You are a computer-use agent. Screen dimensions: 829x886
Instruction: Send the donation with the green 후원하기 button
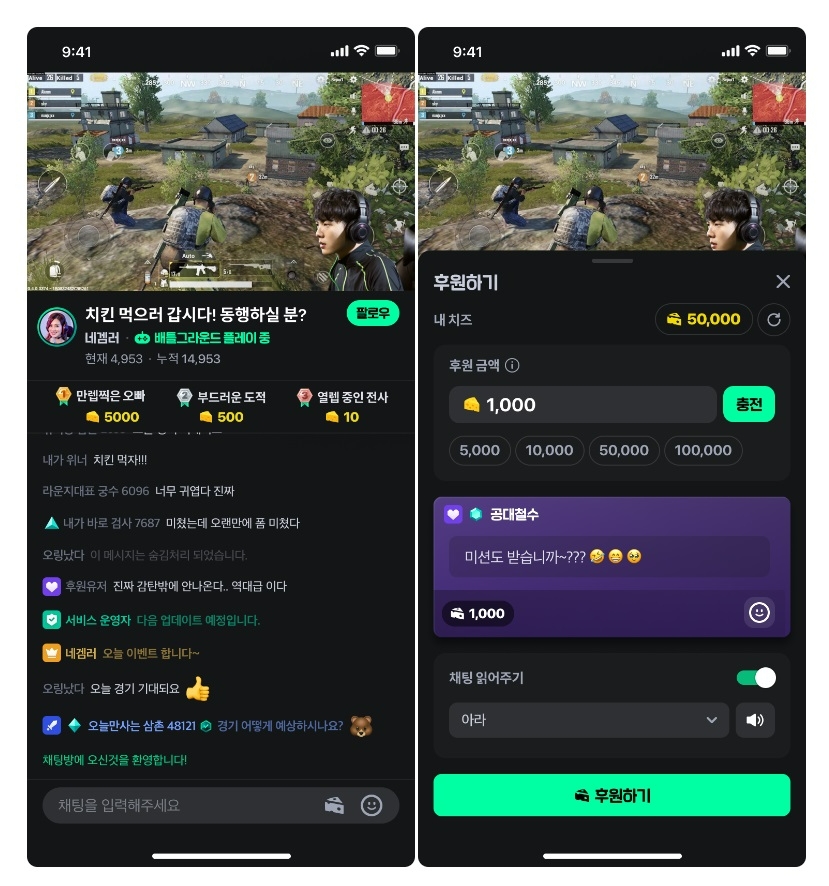tap(611, 795)
